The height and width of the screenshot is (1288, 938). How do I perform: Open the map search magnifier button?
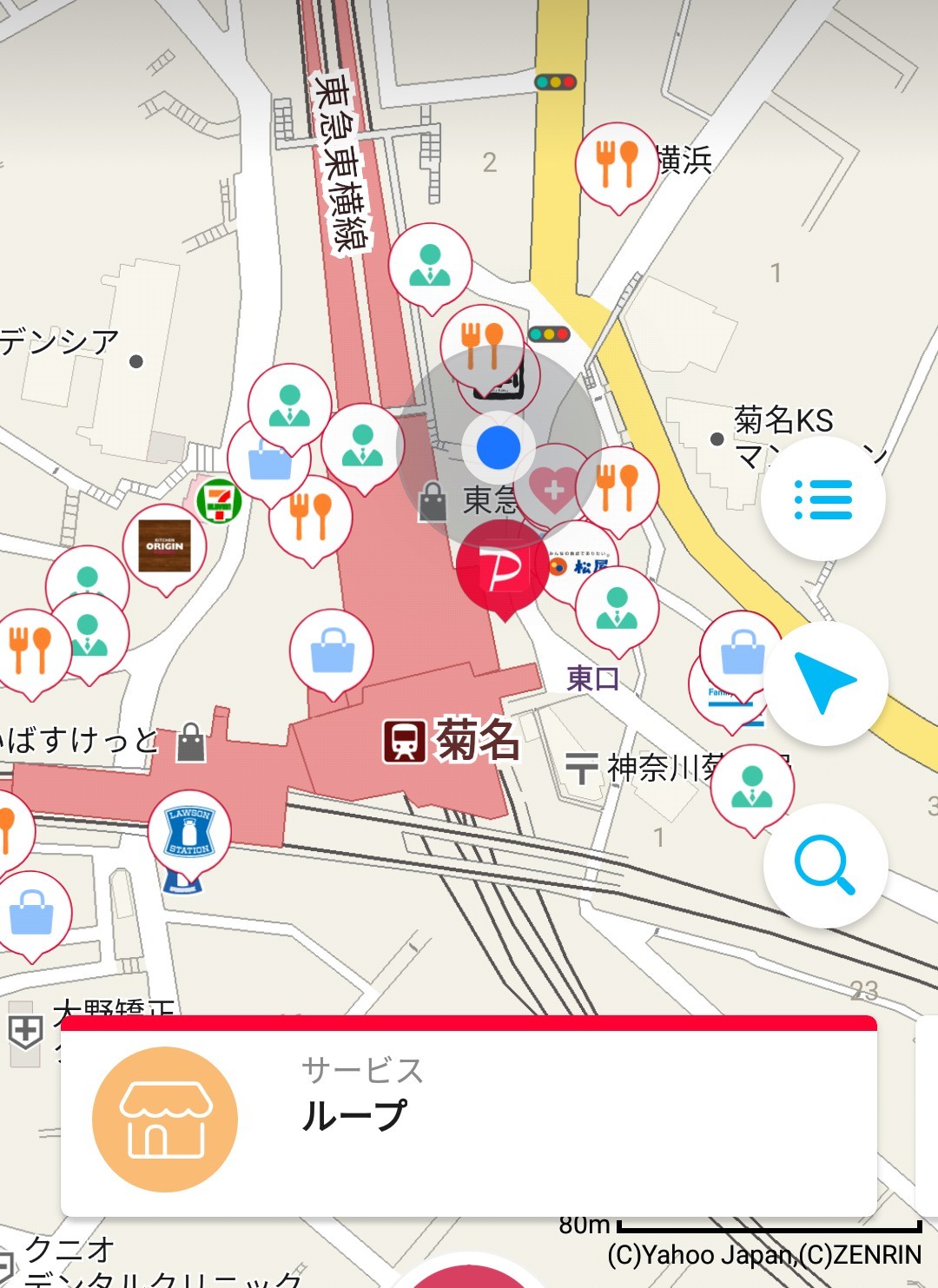(825, 865)
